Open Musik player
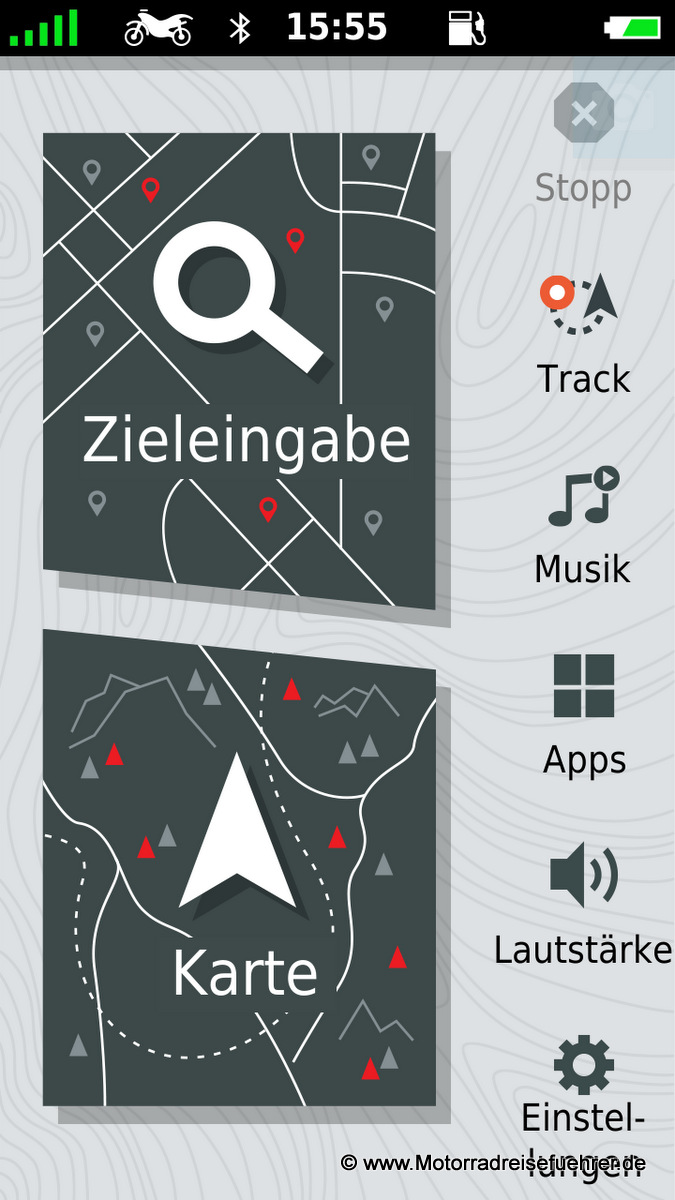This screenshot has width=675, height=1200. [x=583, y=527]
